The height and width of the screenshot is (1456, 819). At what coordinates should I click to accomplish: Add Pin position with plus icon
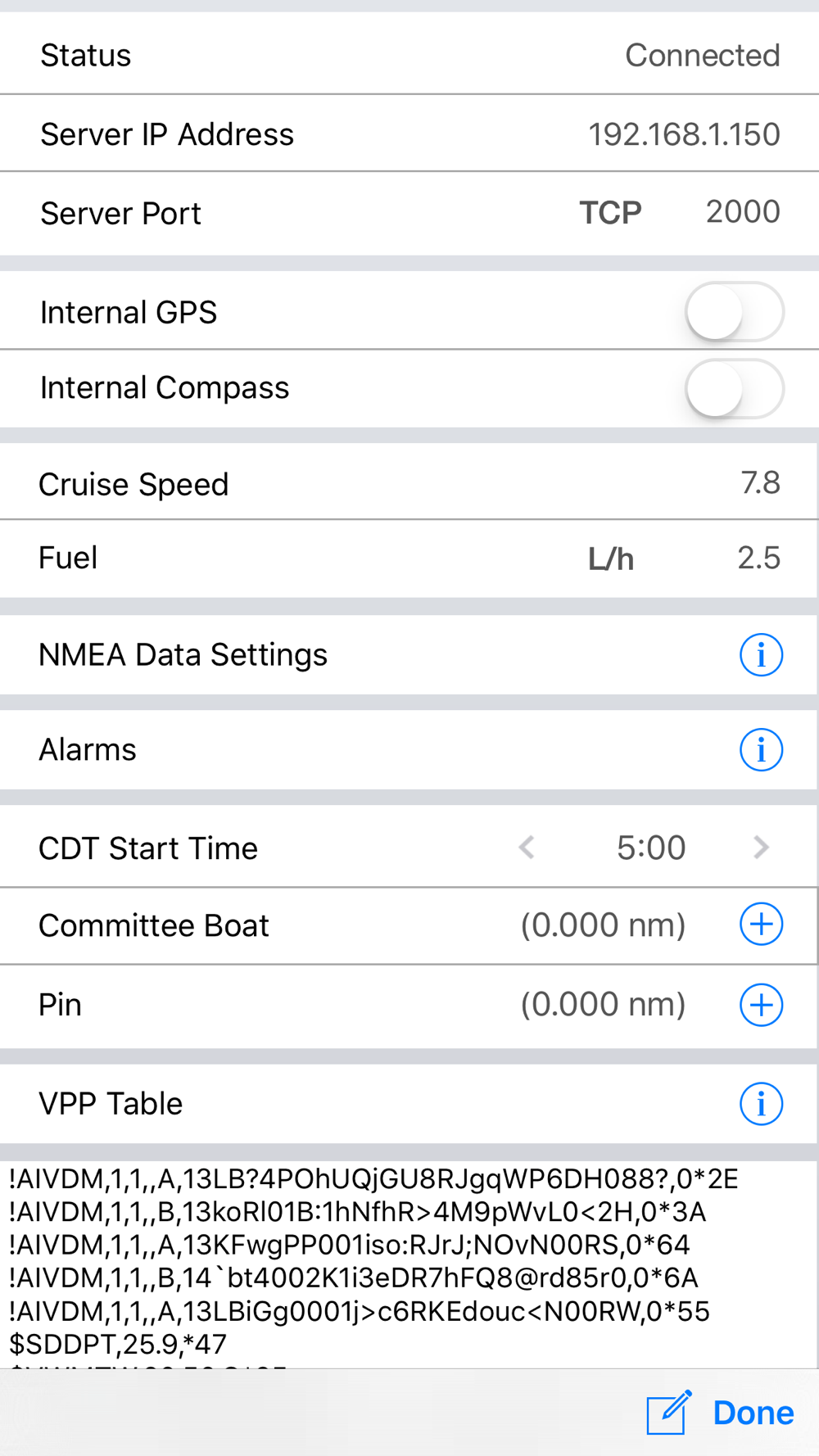coord(762,1005)
